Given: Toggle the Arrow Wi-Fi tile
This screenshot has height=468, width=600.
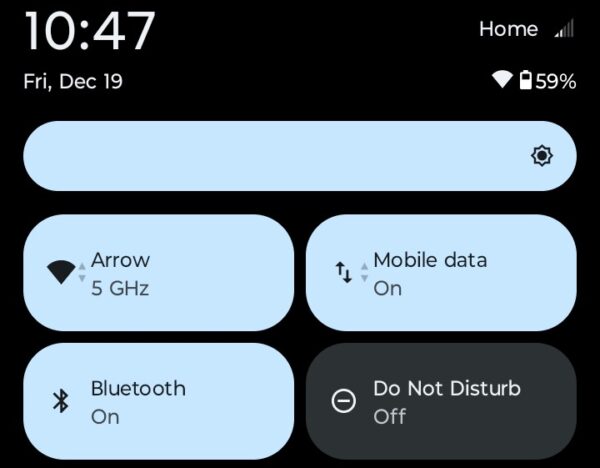Looking at the screenshot, I should (x=158, y=273).
